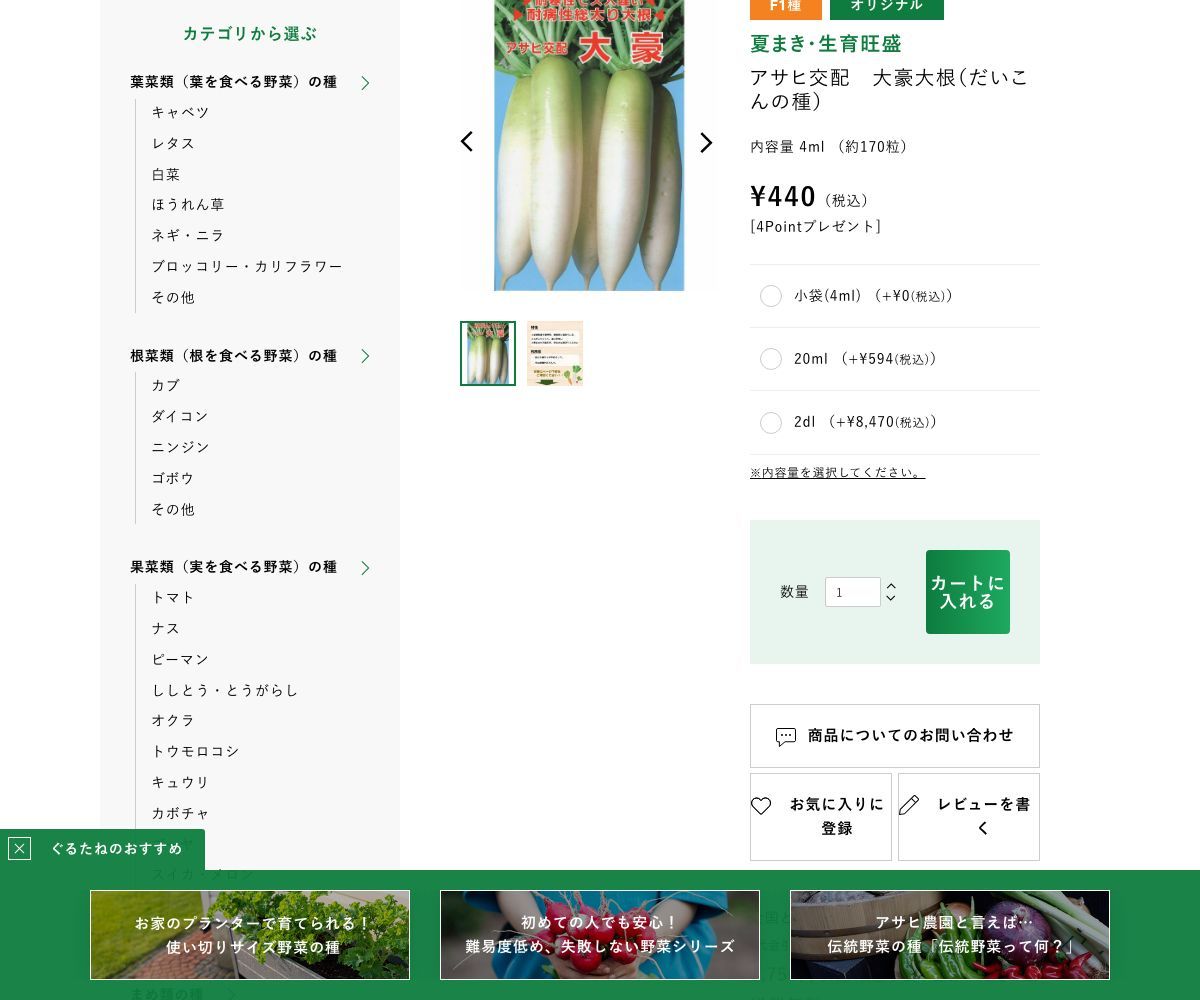Tap the quantity input field
Viewport: 1200px width, 1000px height.
pos(852,592)
